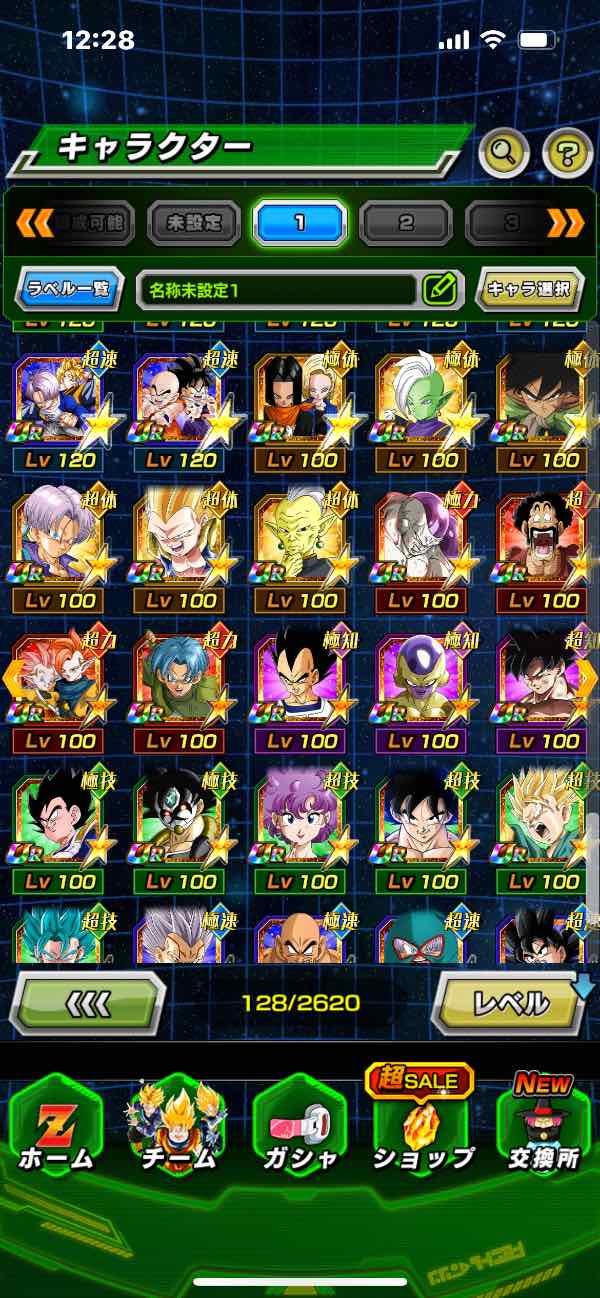Open the ガシャ summon tab
Screen dimensions: 600x1298
301,1130
